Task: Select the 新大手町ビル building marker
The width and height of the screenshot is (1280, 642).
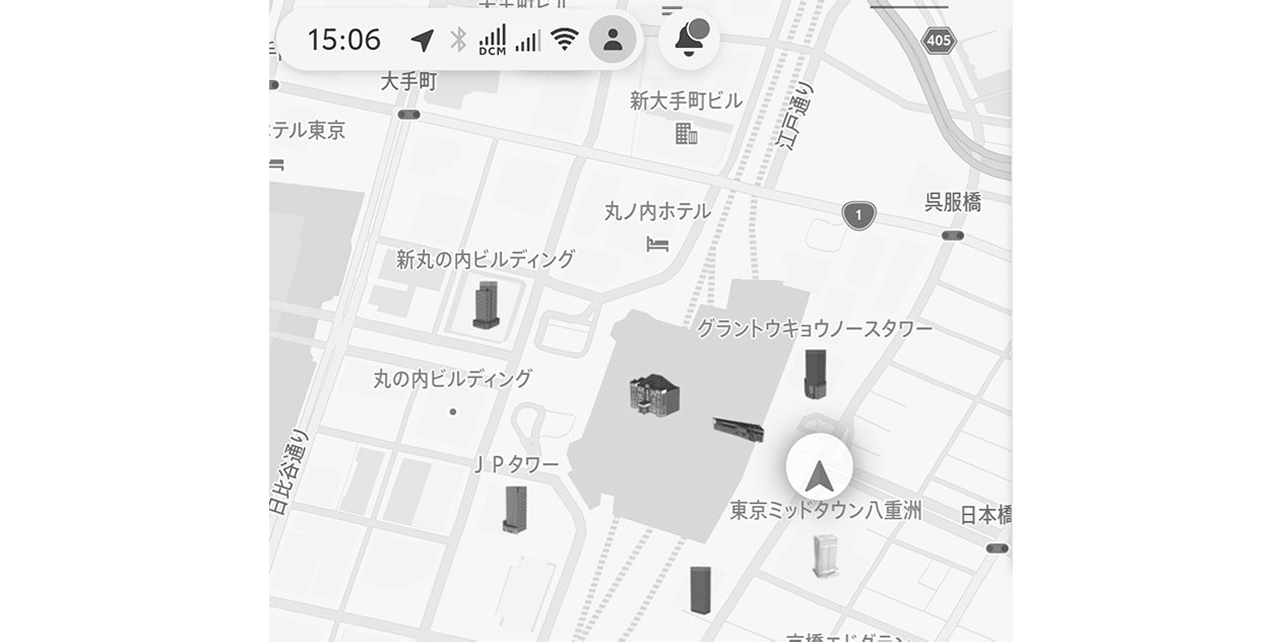Action: pos(686,133)
